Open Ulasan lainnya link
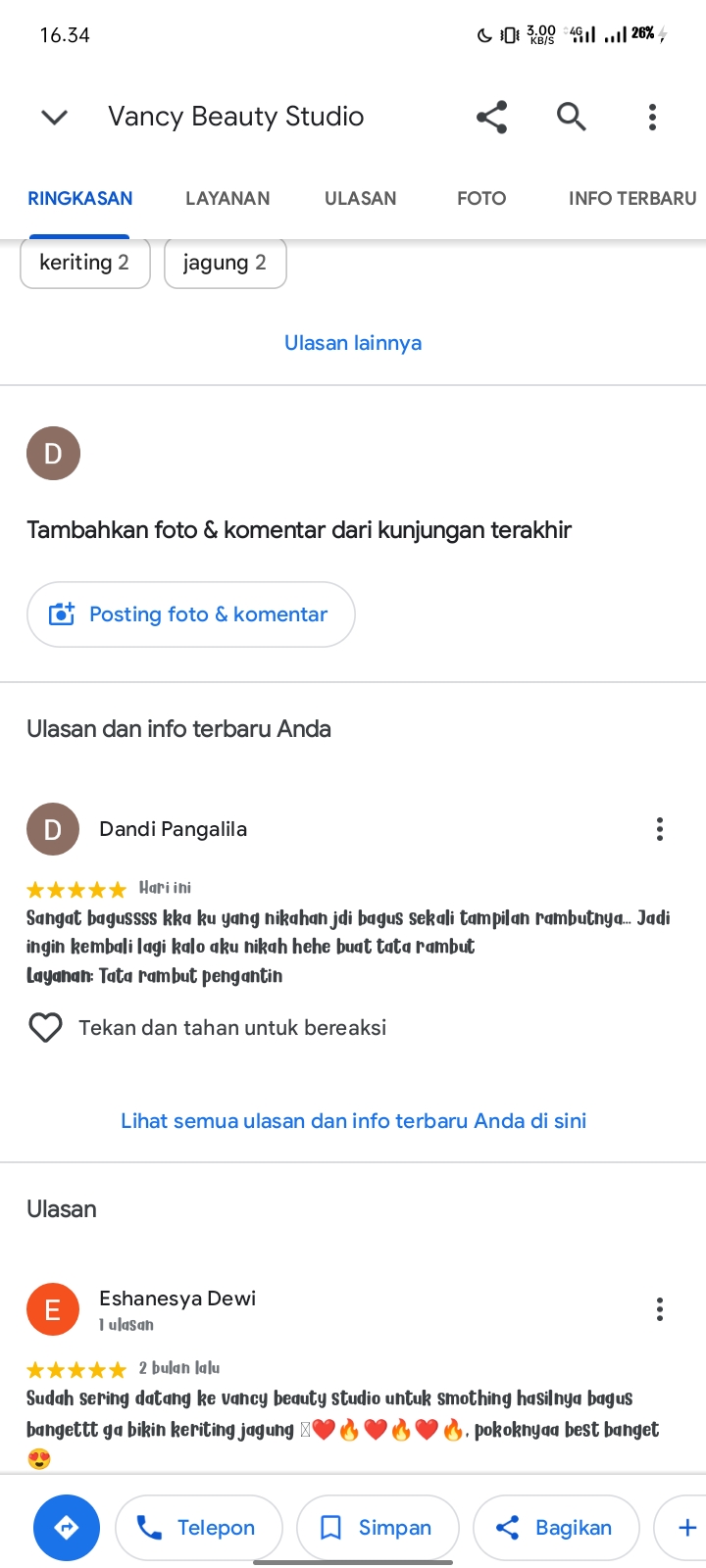Screen dimensions: 706x1568 pyautogui.click(x=353, y=343)
